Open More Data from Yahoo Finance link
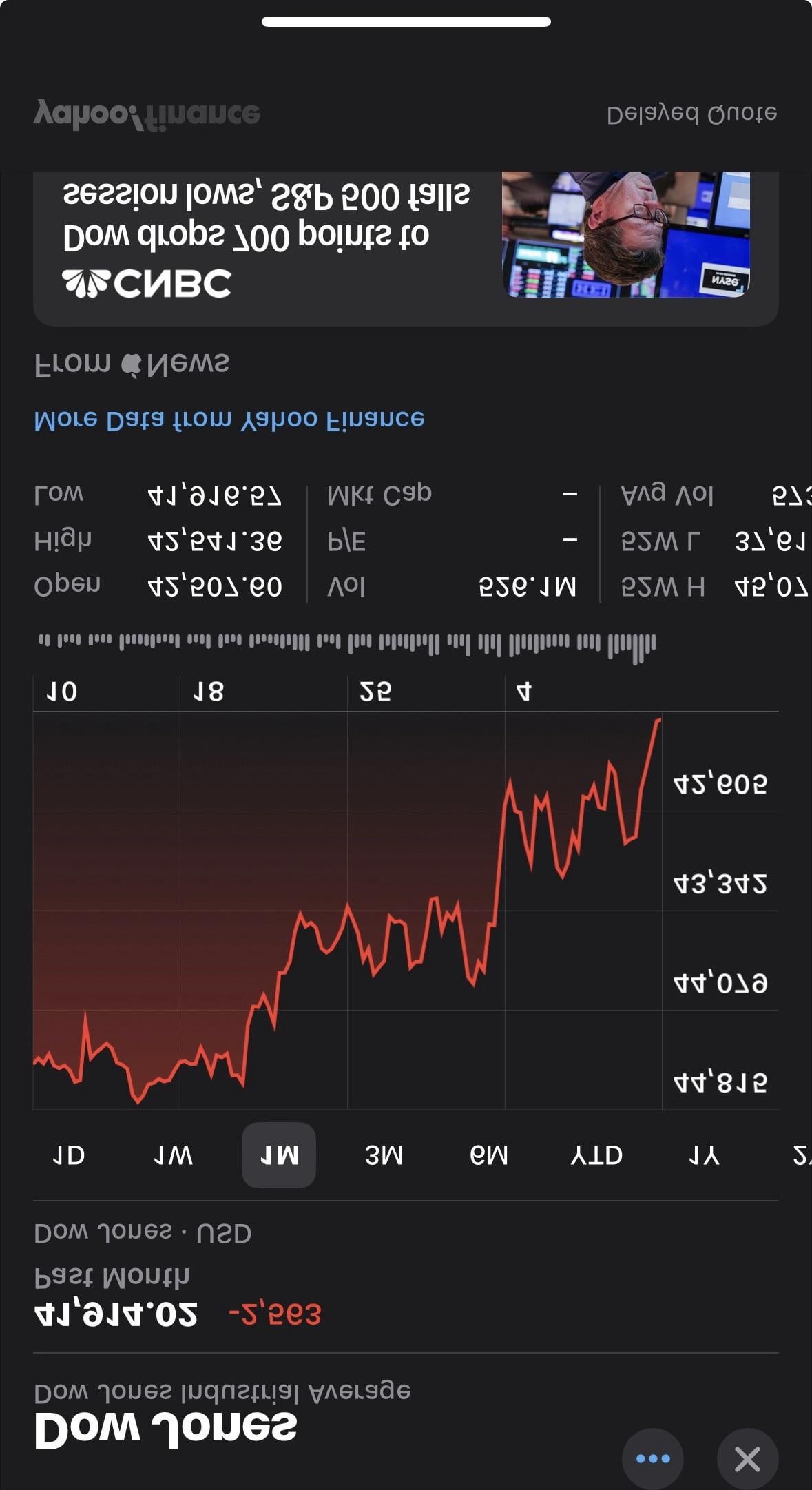 point(229,420)
